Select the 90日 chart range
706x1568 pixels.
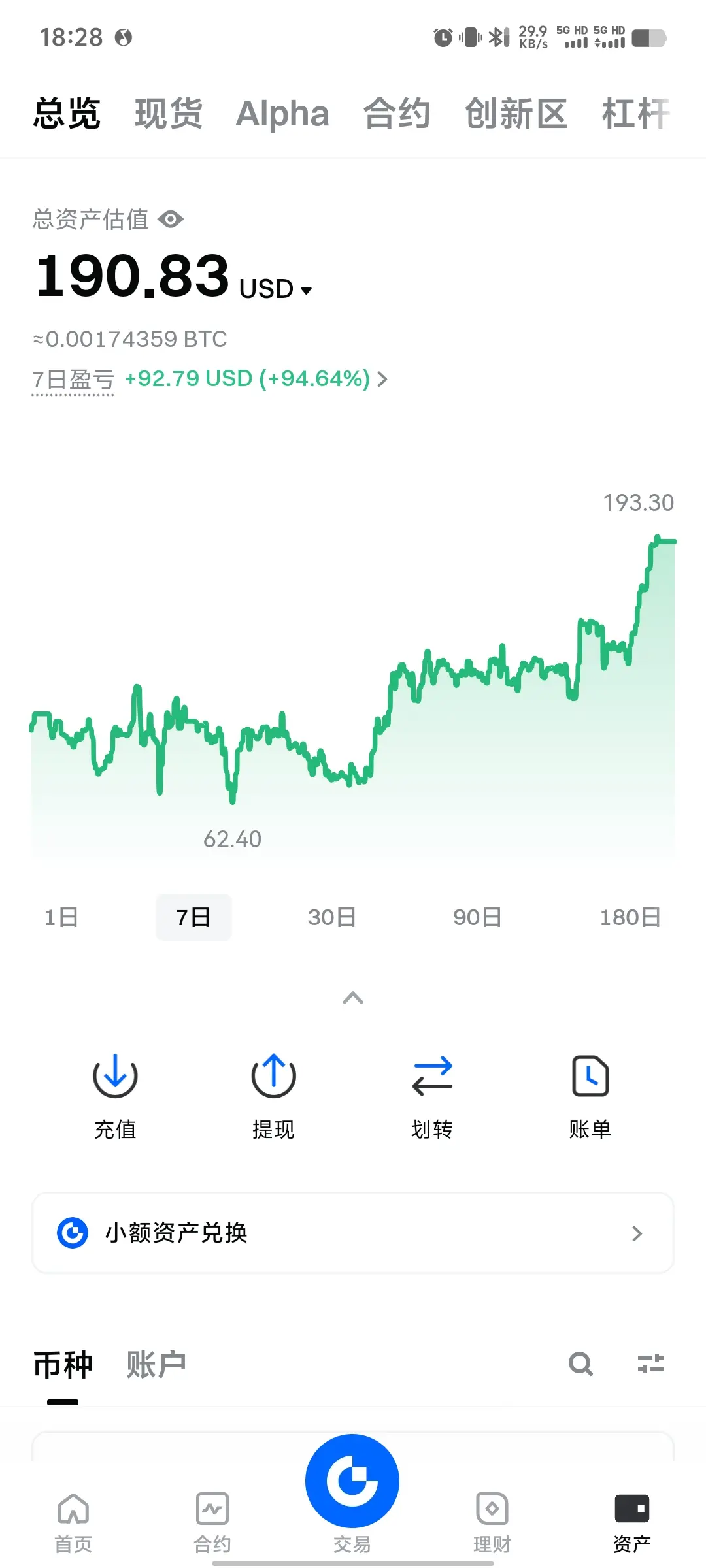pos(477,917)
